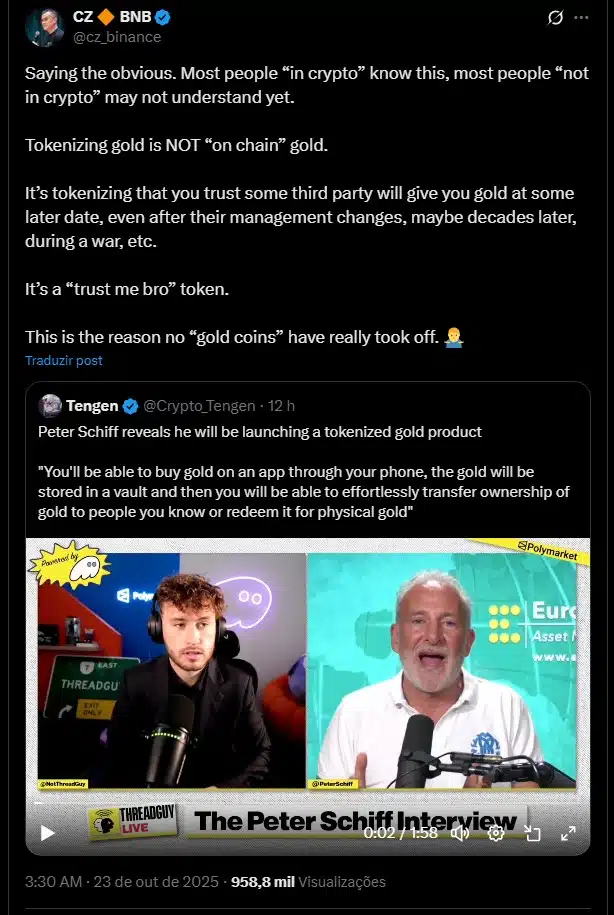Open CZ BNB's profile picture
This screenshot has width=614, height=915.
[44, 27]
